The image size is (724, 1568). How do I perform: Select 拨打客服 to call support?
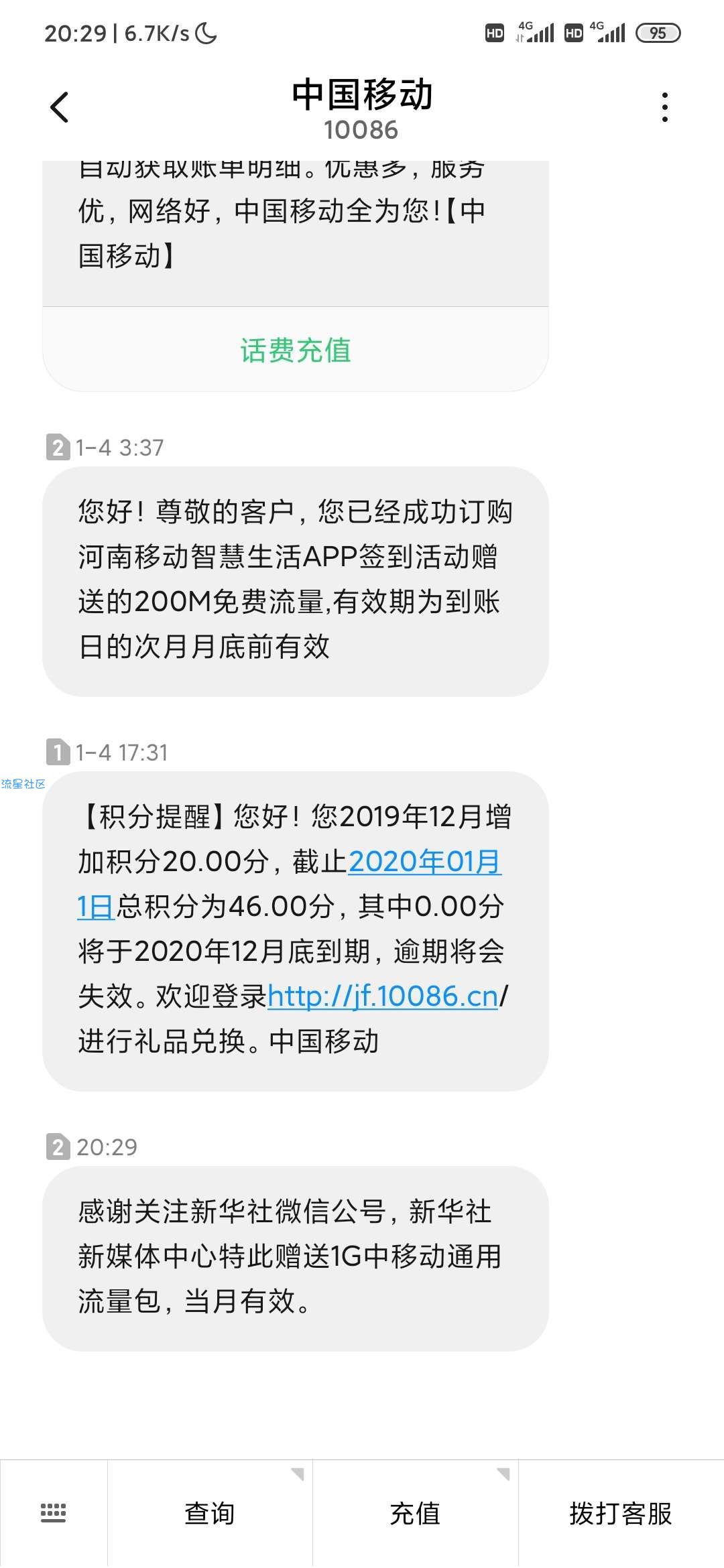pyautogui.click(x=621, y=1513)
